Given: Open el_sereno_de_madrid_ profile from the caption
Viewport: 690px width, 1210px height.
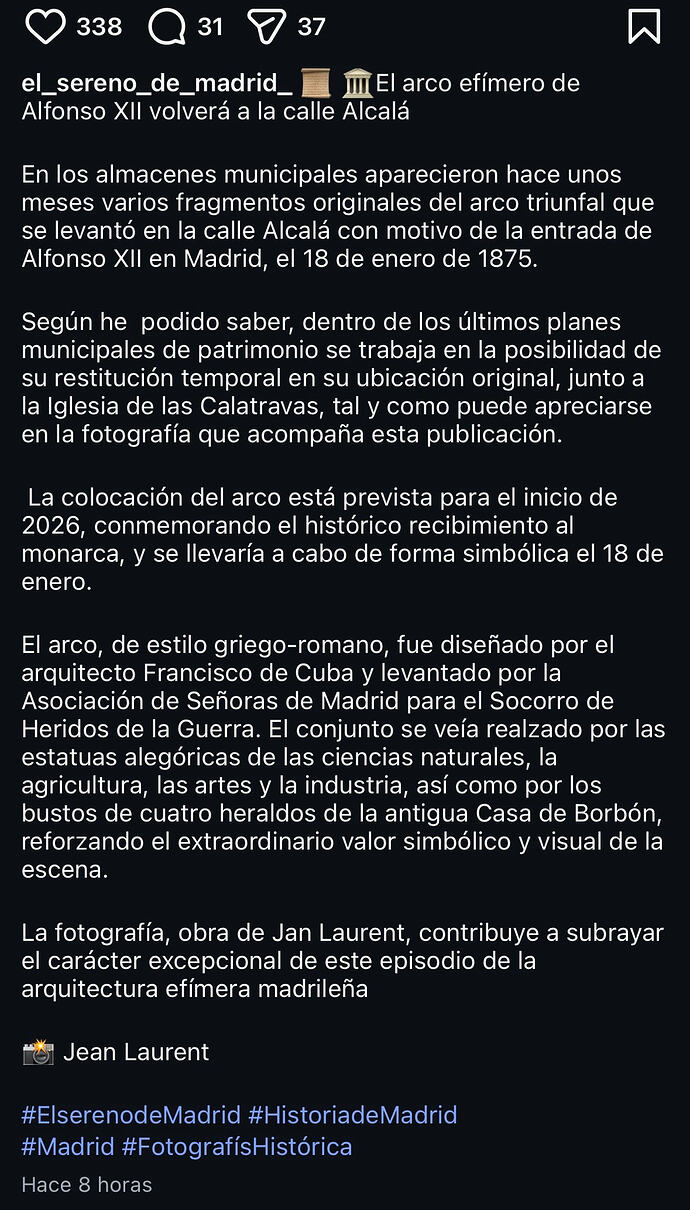Looking at the screenshot, I should (x=156, y=84).
